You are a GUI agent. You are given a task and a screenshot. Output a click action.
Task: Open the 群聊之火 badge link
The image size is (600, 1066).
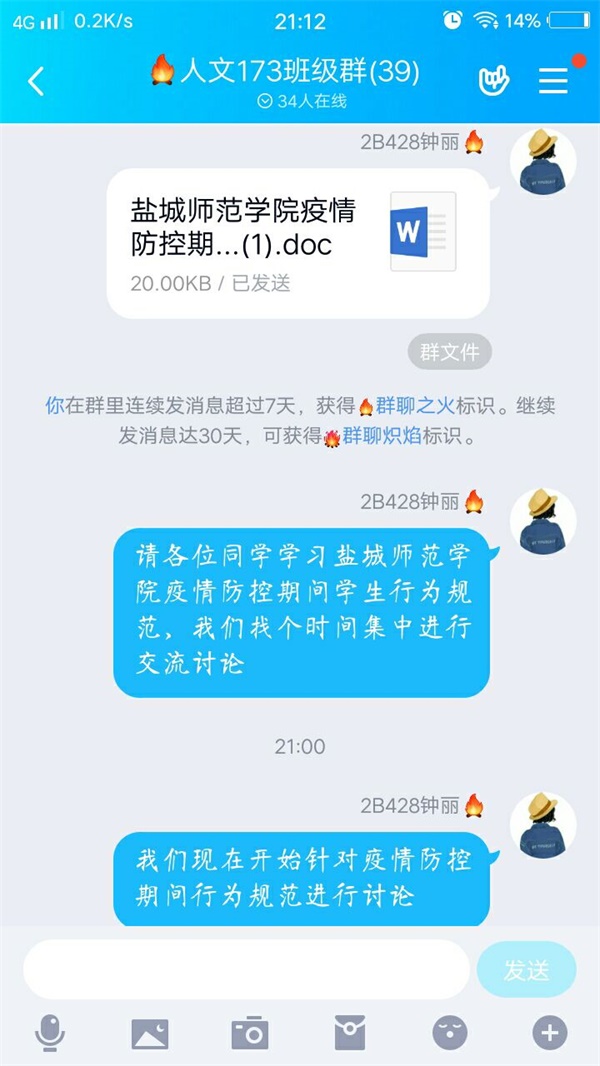click(414, 406)
